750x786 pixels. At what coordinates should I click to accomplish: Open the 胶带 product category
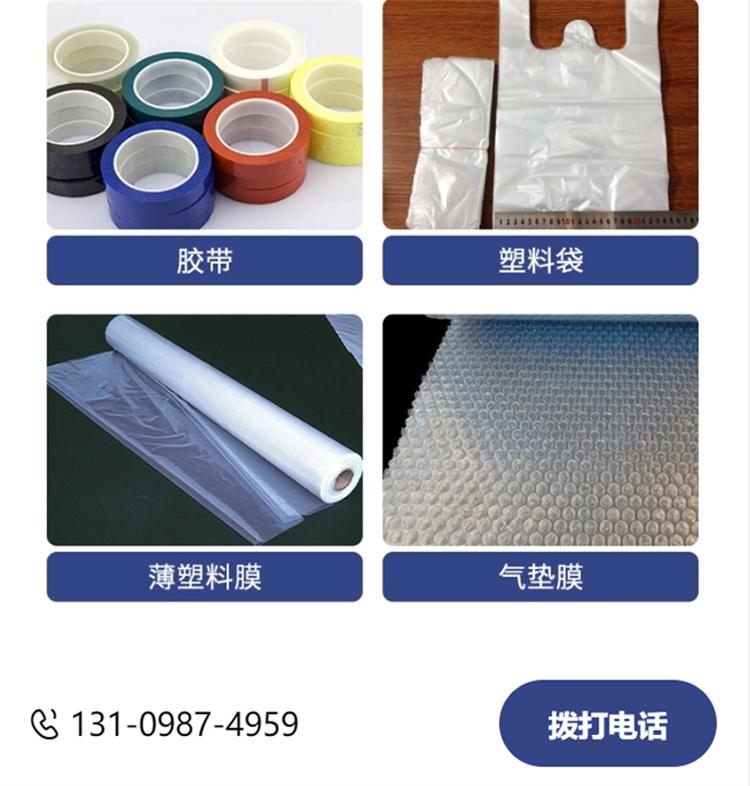pyautogui.click(x=204, y=261)
